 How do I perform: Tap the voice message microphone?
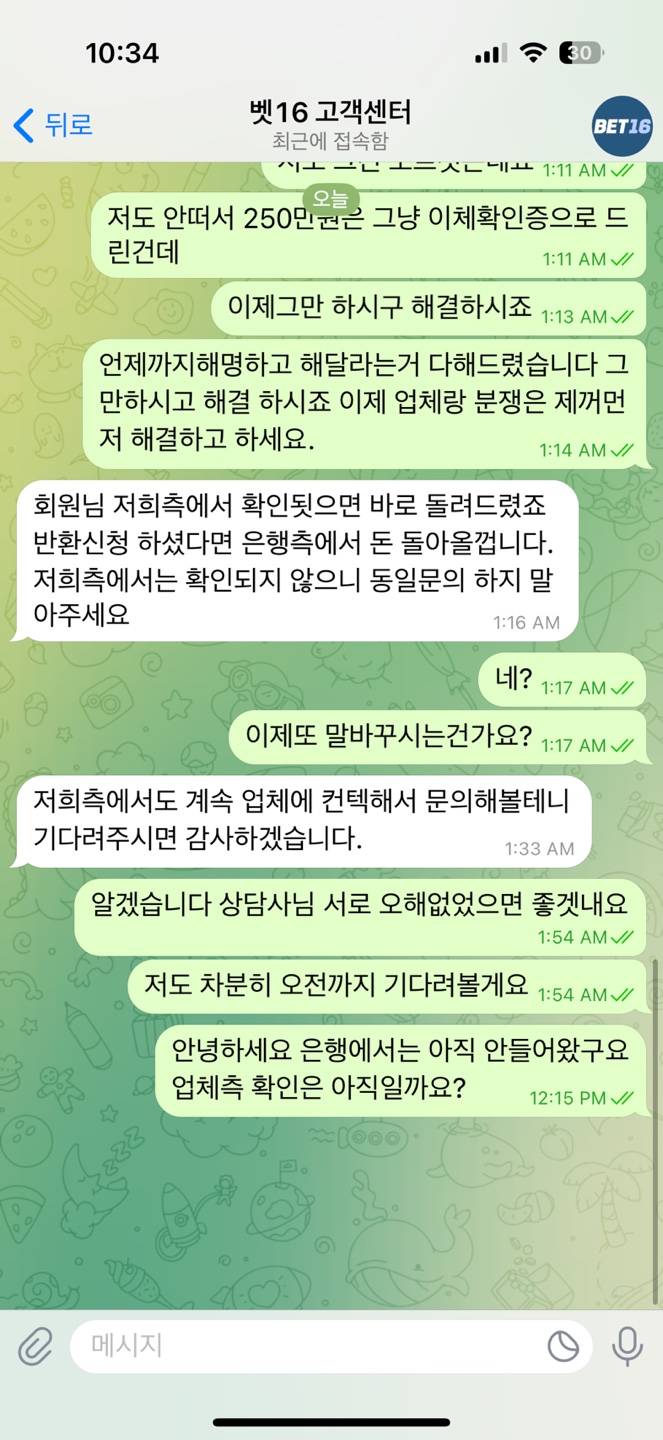tap(628, 1346)
